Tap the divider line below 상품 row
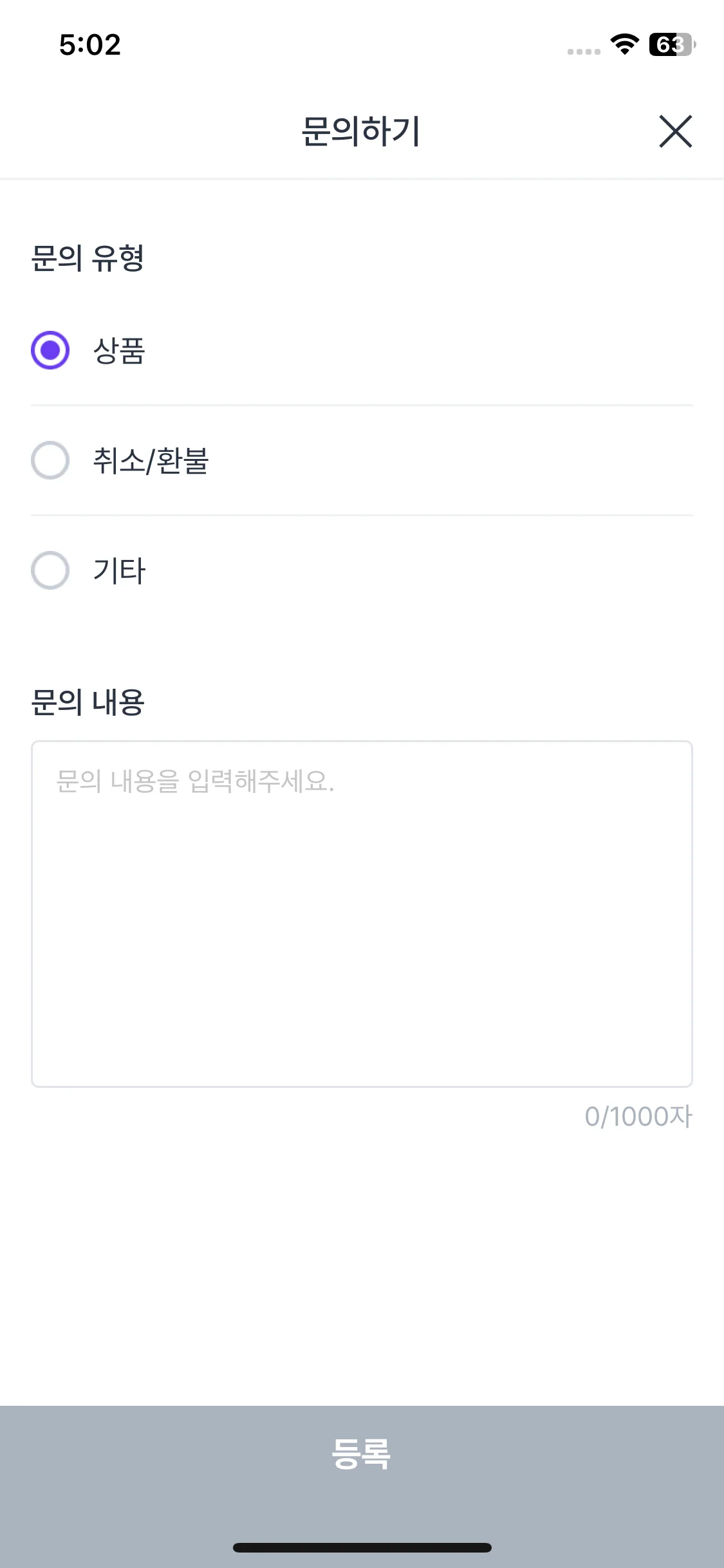The height and width of the screenshot is (1568, 724). click(x=362, y=405)
